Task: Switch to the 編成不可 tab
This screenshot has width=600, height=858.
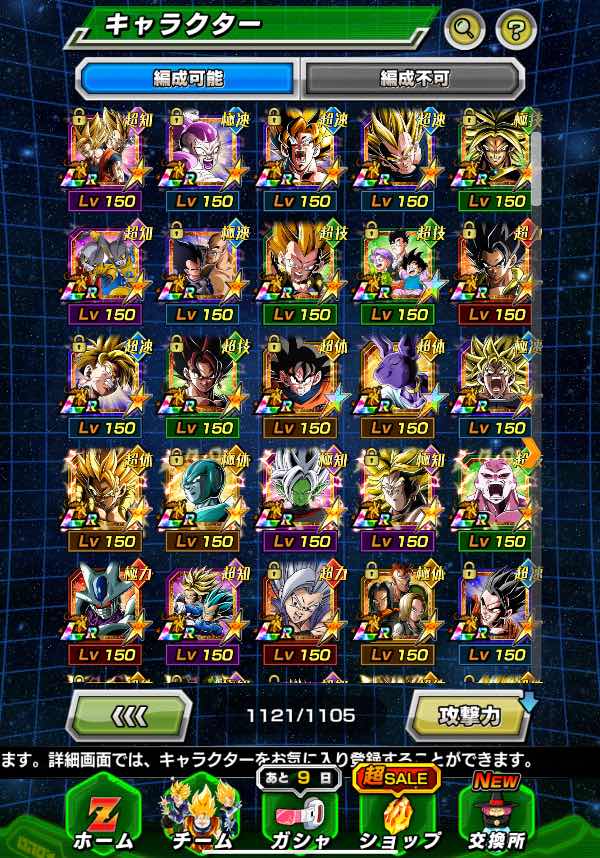Action: click(413, 77)
